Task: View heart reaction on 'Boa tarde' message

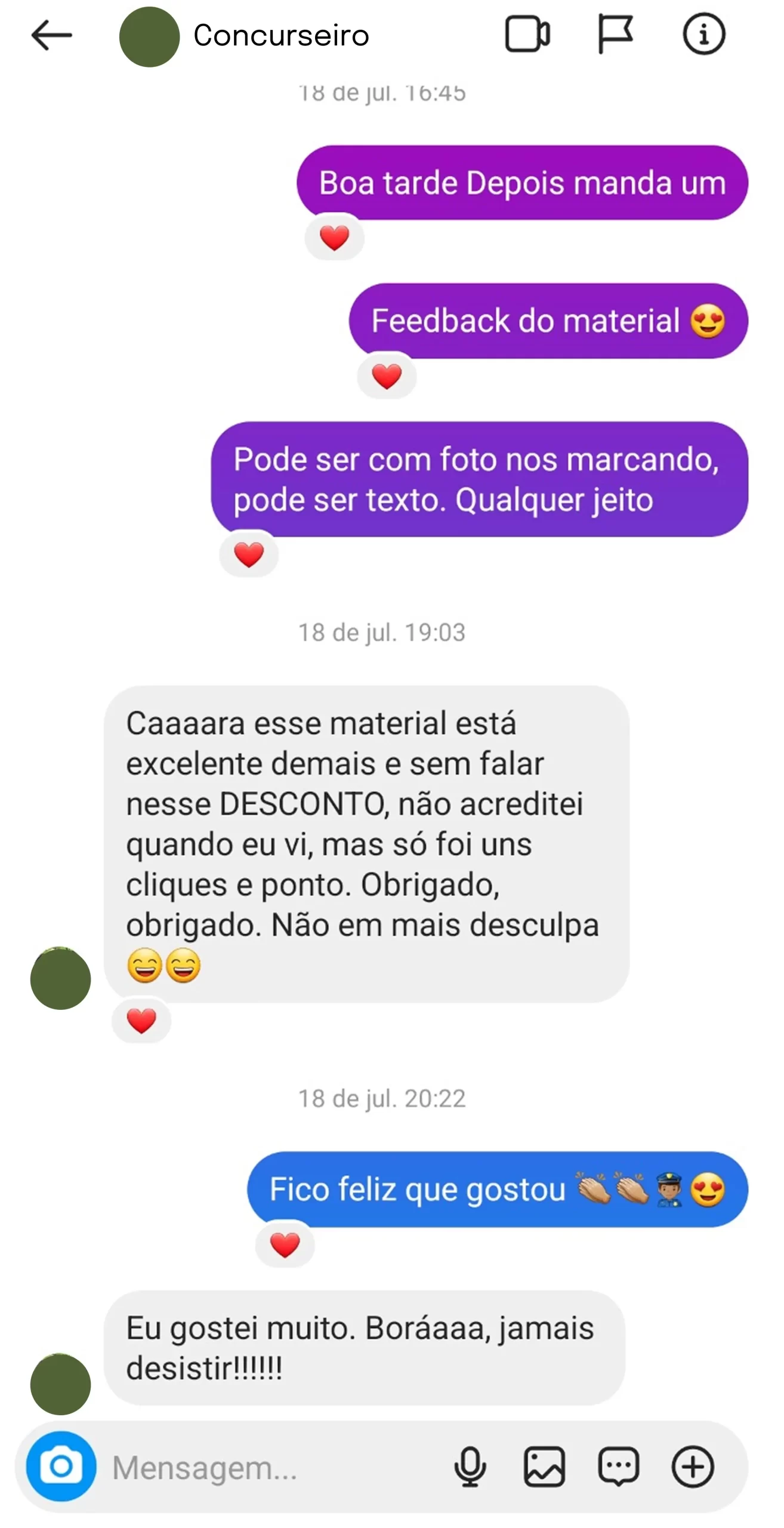Action: click(x=334, y=238)
